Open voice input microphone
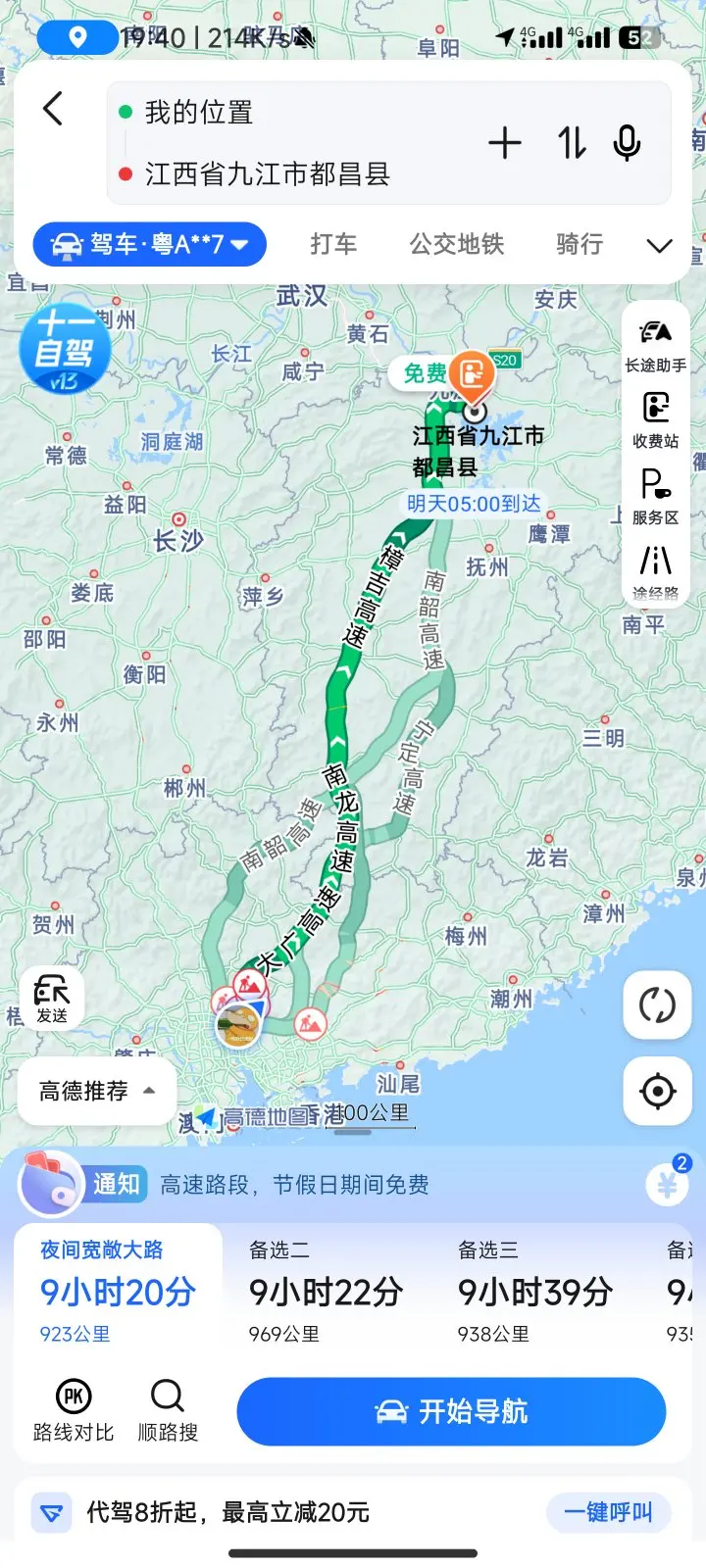This screenshot has height=1568, width=706. coord(627,143)
